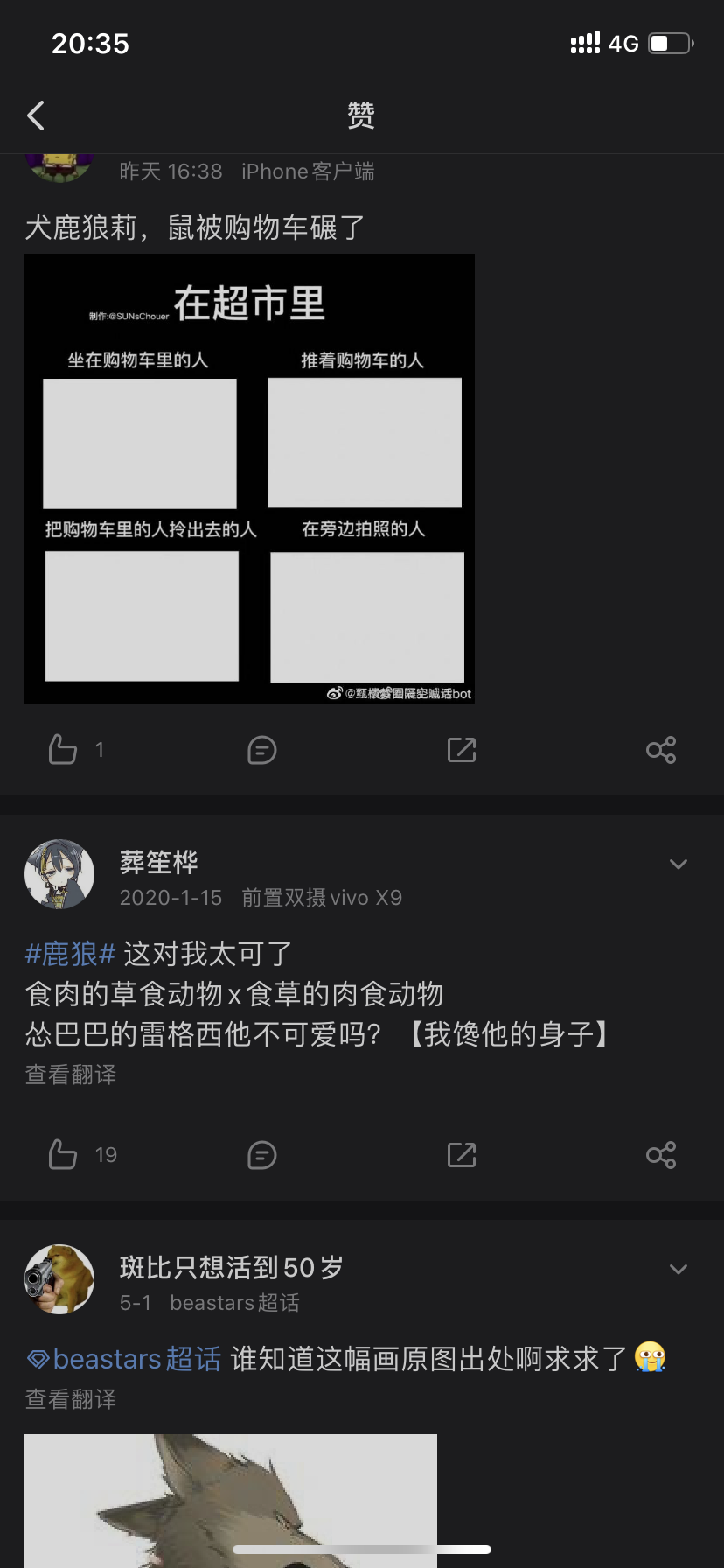Repost 葬笙桦's post
This screenshot has height=1568, width=724.
[462, 1155]
